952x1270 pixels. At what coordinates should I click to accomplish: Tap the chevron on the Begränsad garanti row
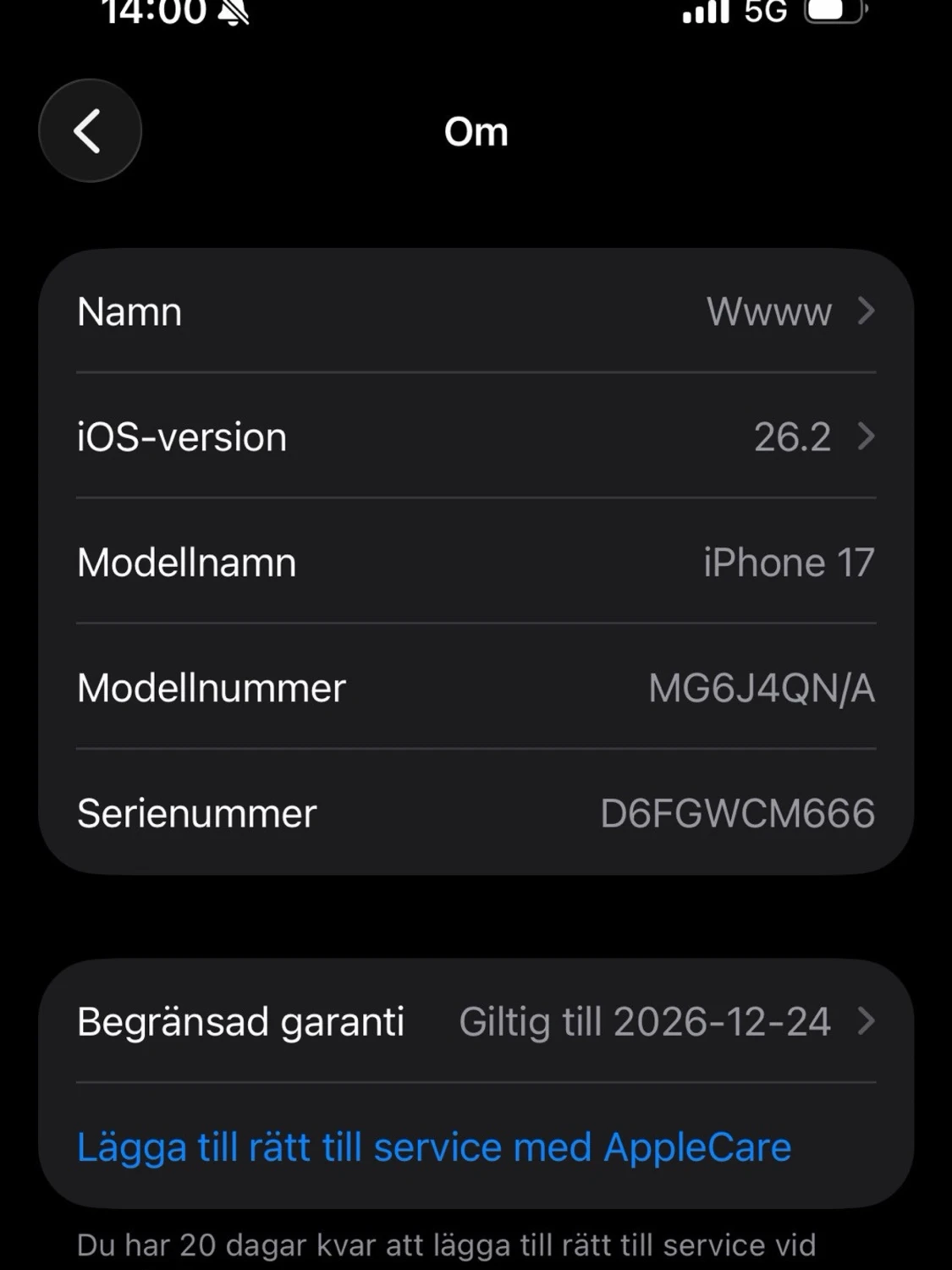click(866, 1021)
